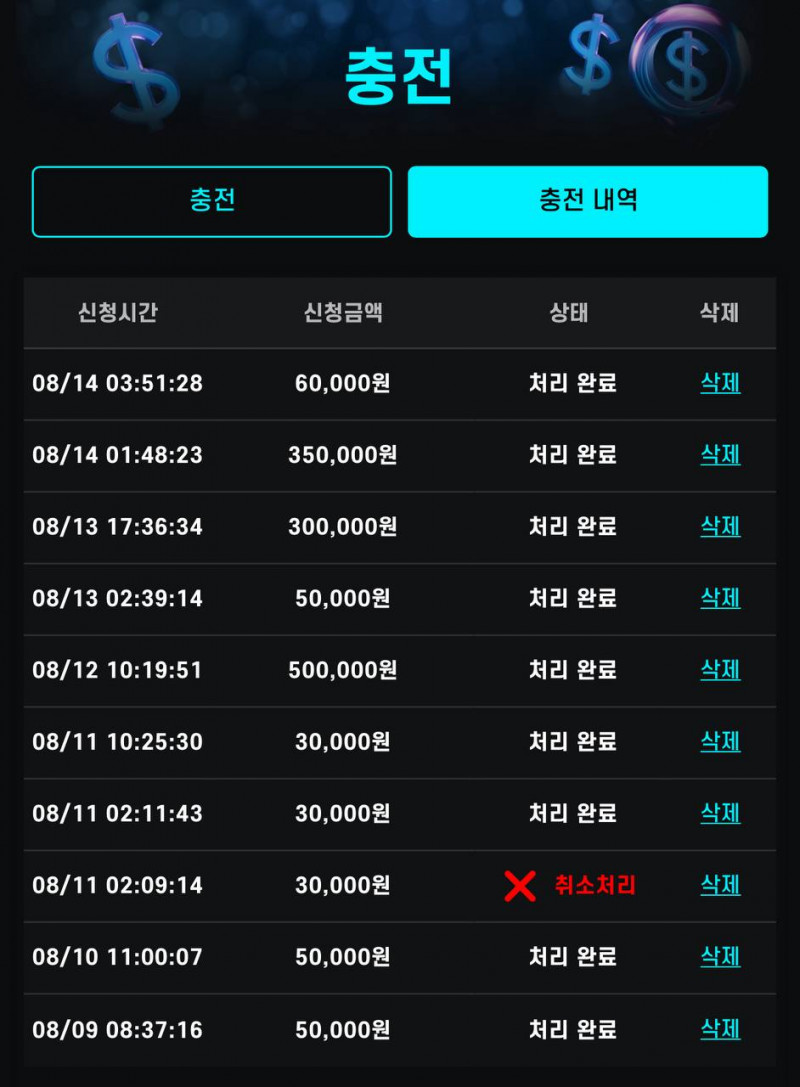Delete the 08/13 02:39:14 entry
Screen dimensions: 800x1087
click(720, 598)
